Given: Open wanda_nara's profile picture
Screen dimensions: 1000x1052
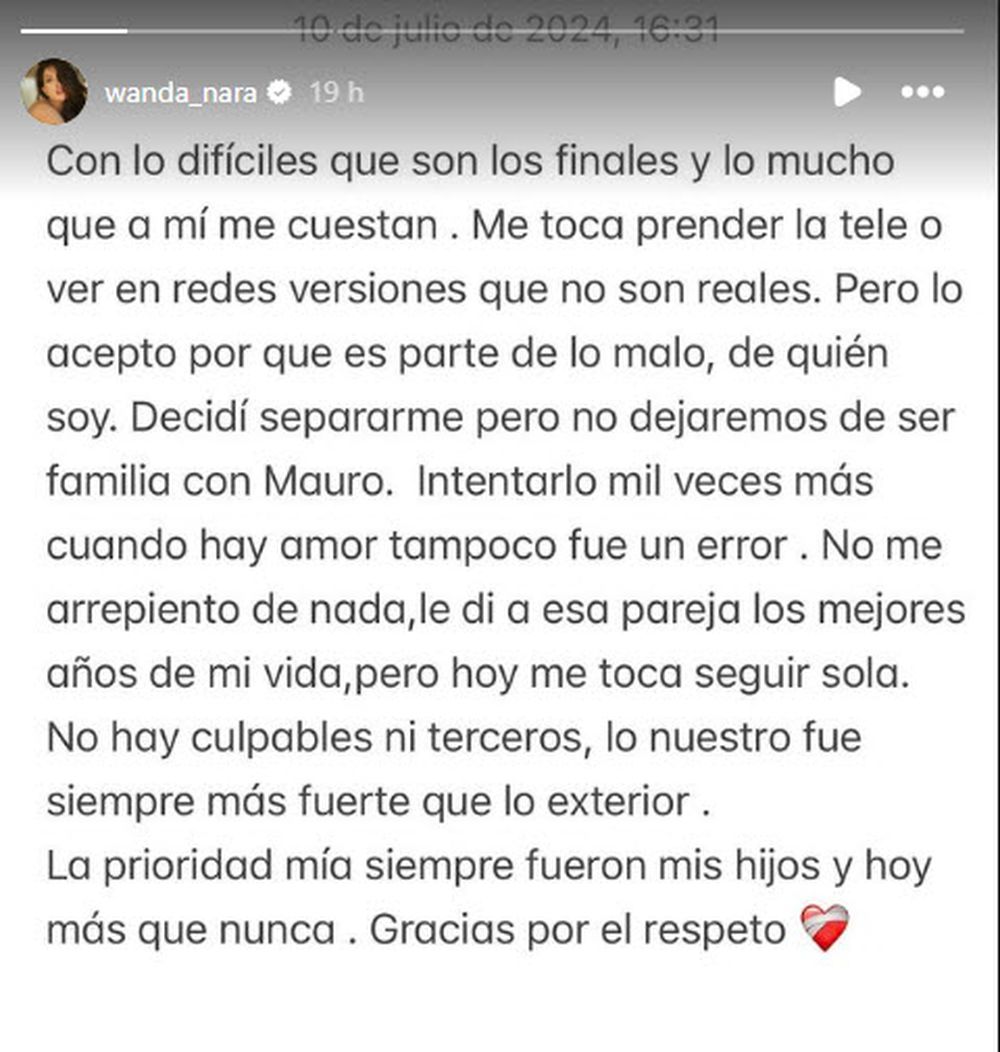Looking at the screenshot, I should tap(54, 92).
